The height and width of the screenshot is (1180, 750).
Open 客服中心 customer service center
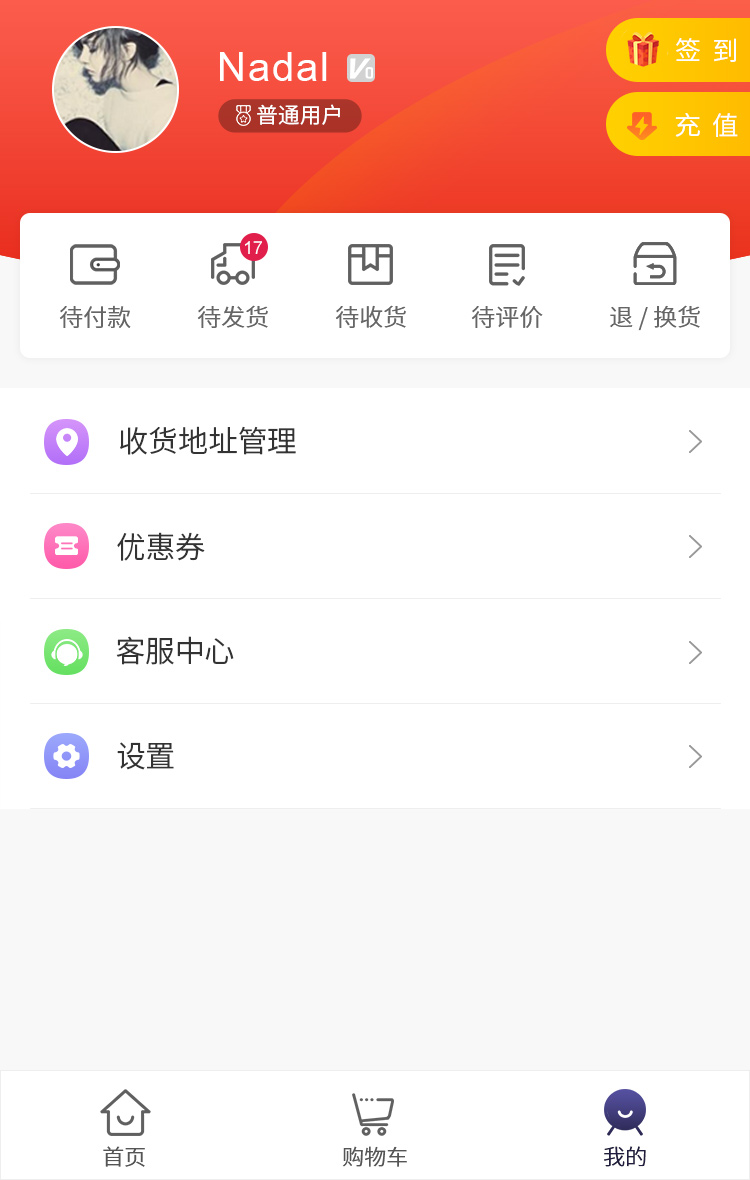coord(375,652)
